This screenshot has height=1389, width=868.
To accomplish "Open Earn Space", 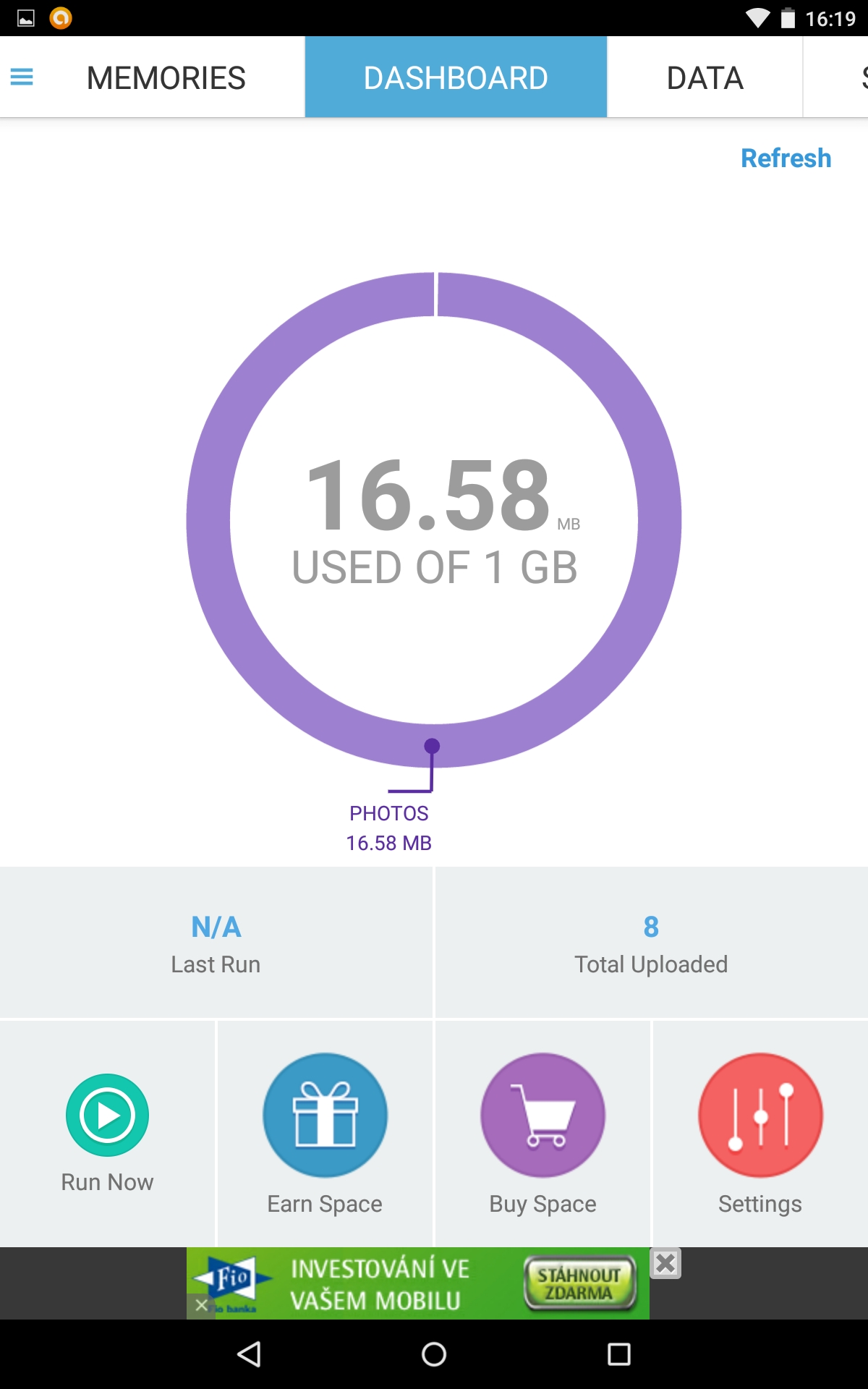I will 325,1133.
